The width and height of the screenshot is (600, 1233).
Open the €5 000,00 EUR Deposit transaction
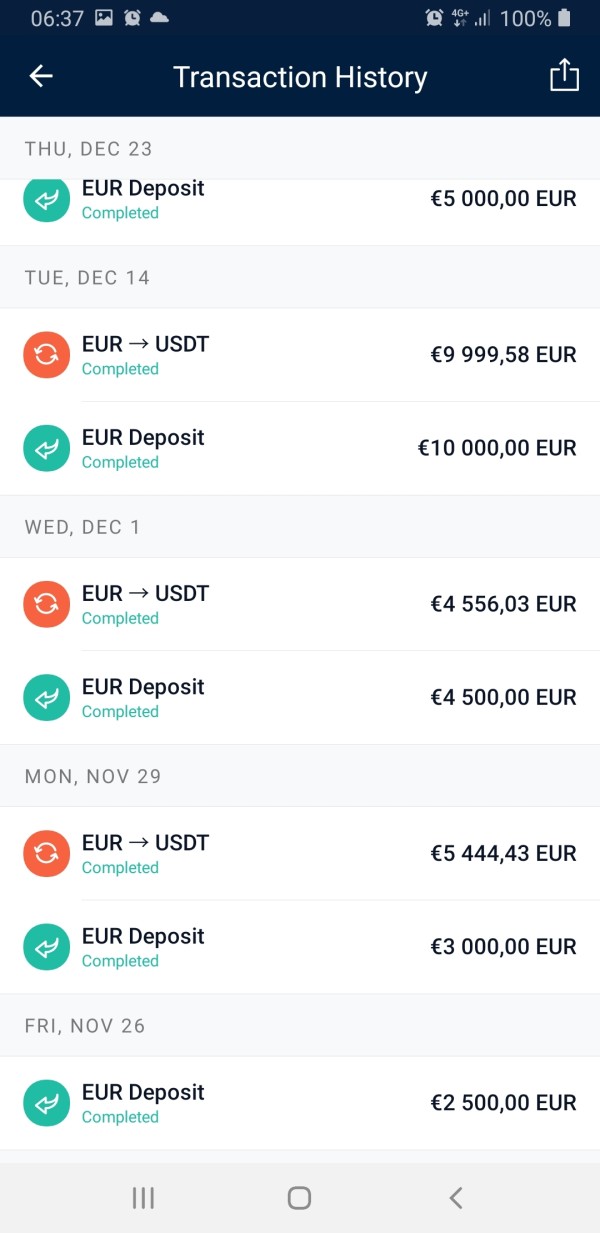[x=300, y=212]
